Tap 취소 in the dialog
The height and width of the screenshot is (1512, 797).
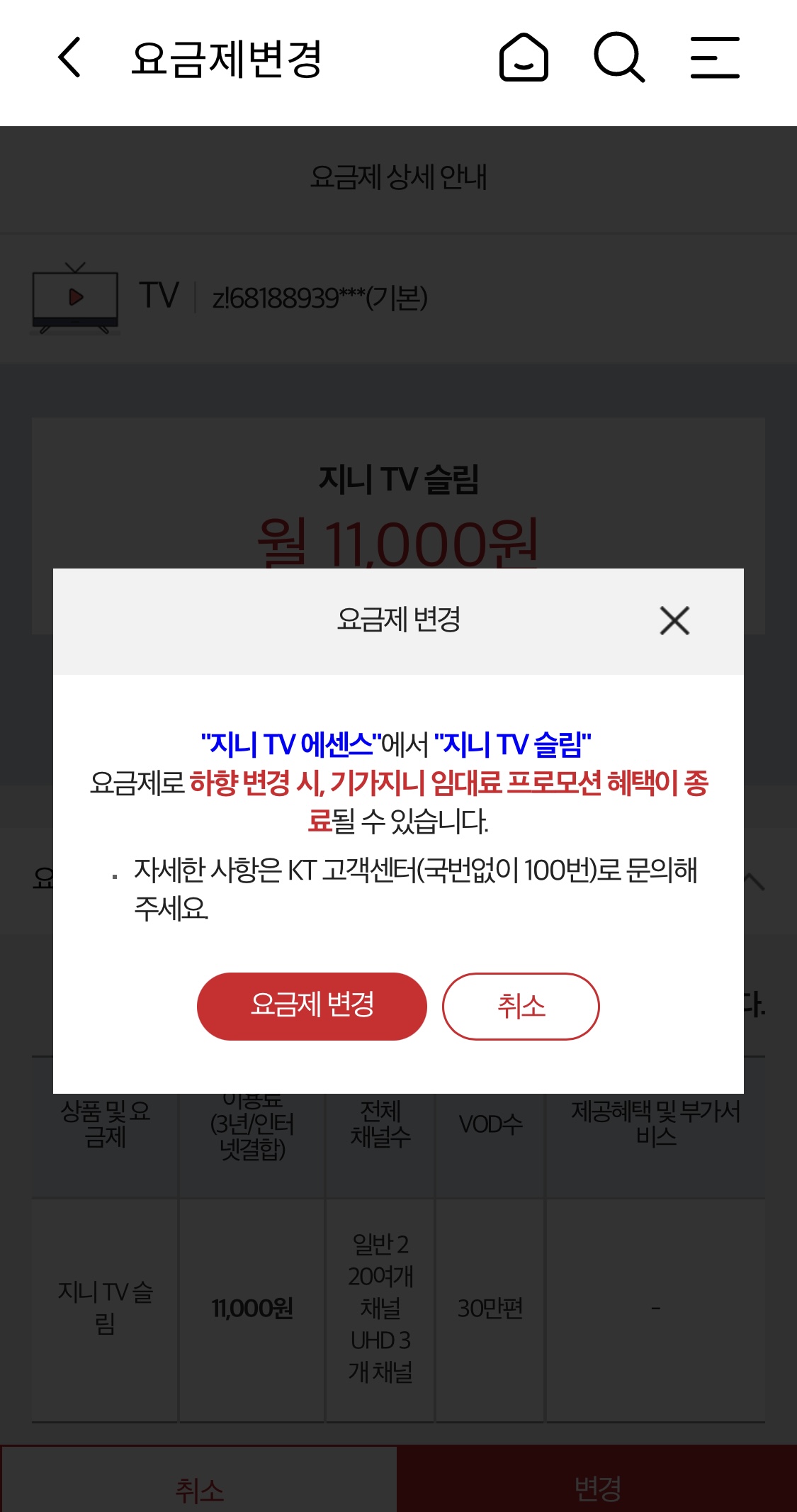point(521,1006)
